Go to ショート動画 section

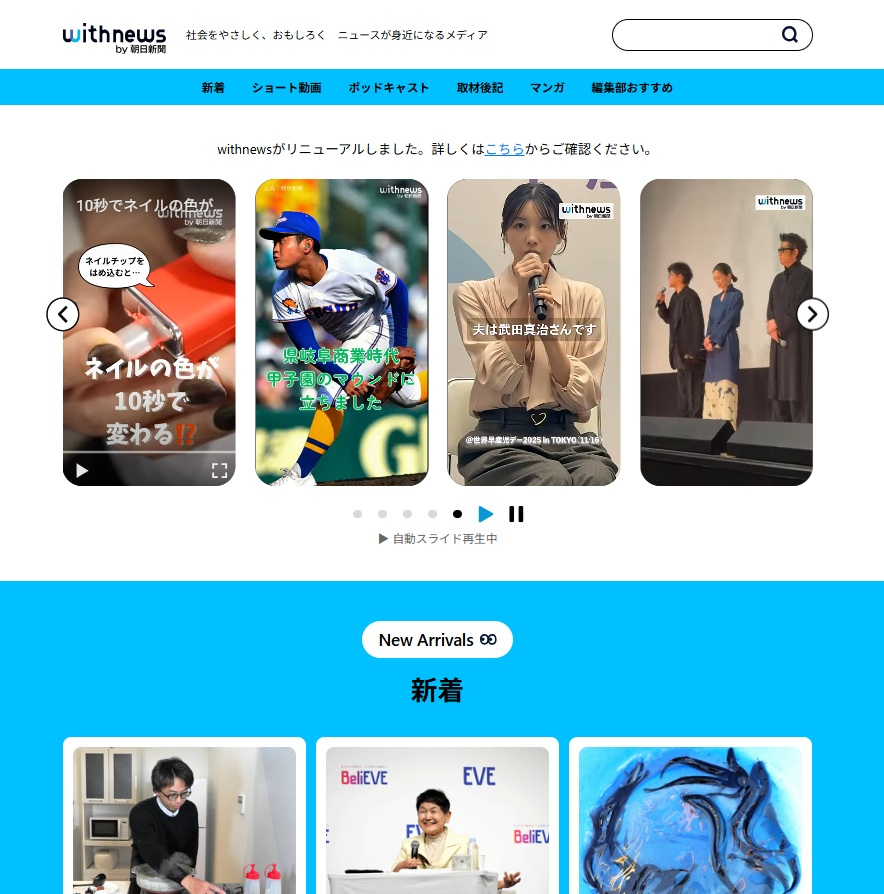(286, 88)
